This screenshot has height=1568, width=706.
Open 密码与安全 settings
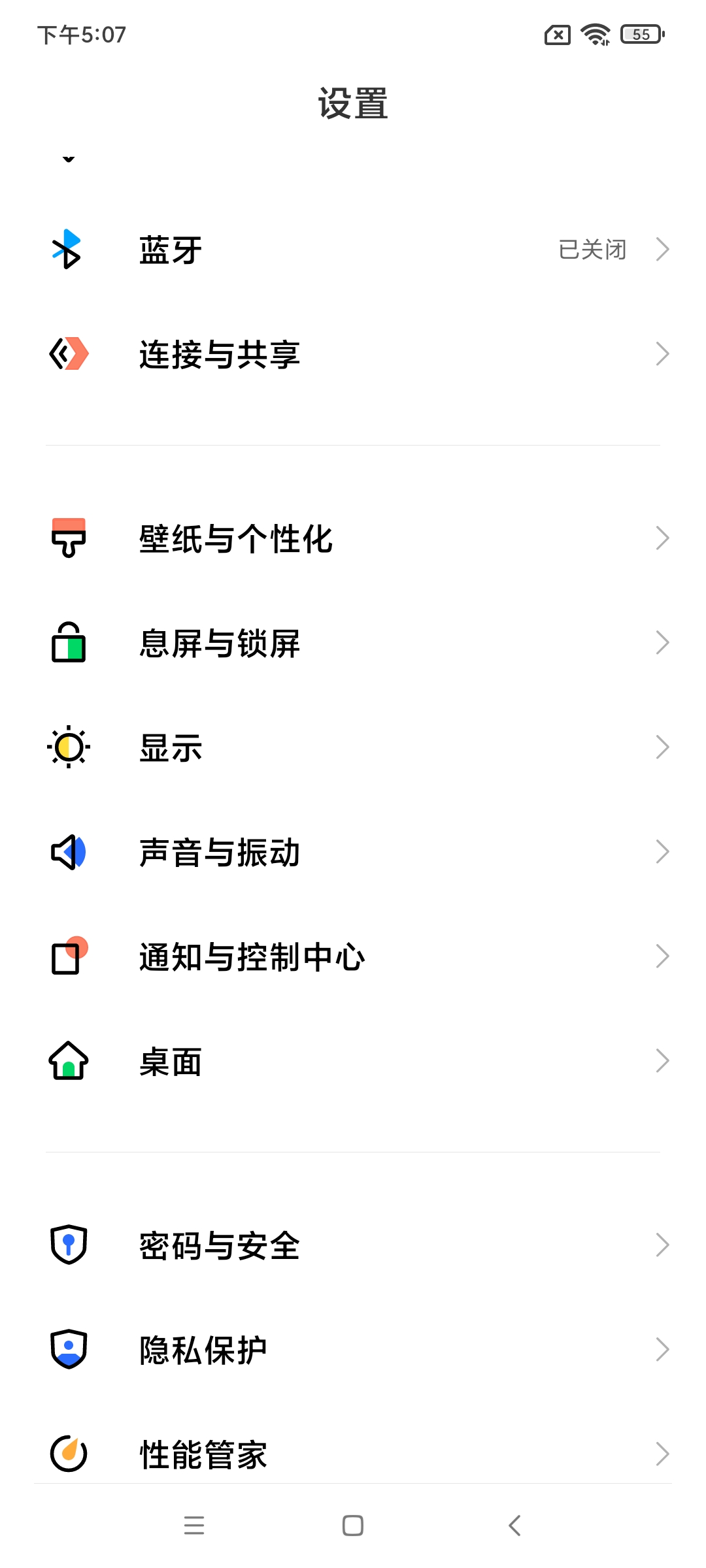click(353, 1245)
